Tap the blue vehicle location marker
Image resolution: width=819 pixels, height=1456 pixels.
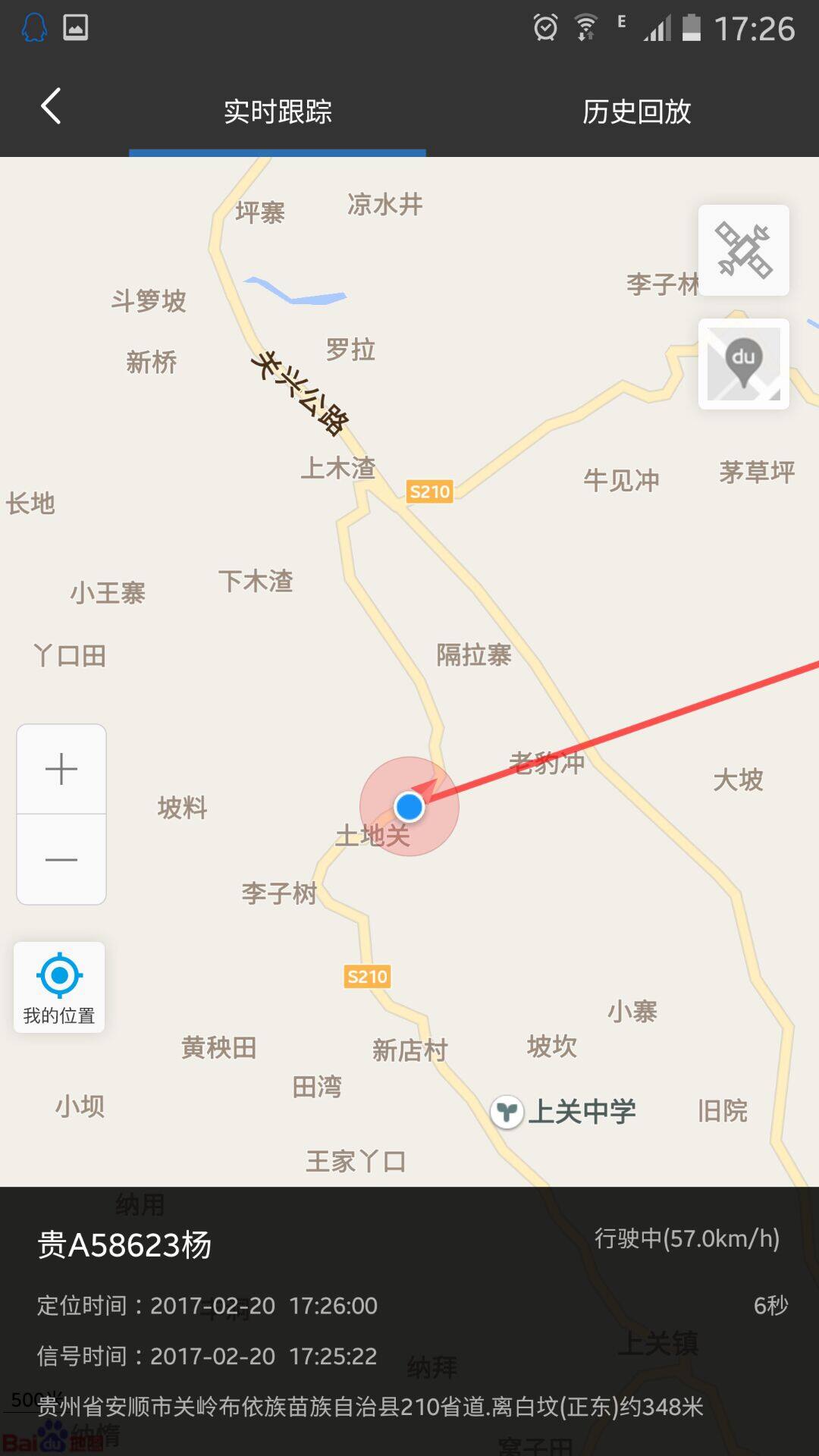(409, 806)
